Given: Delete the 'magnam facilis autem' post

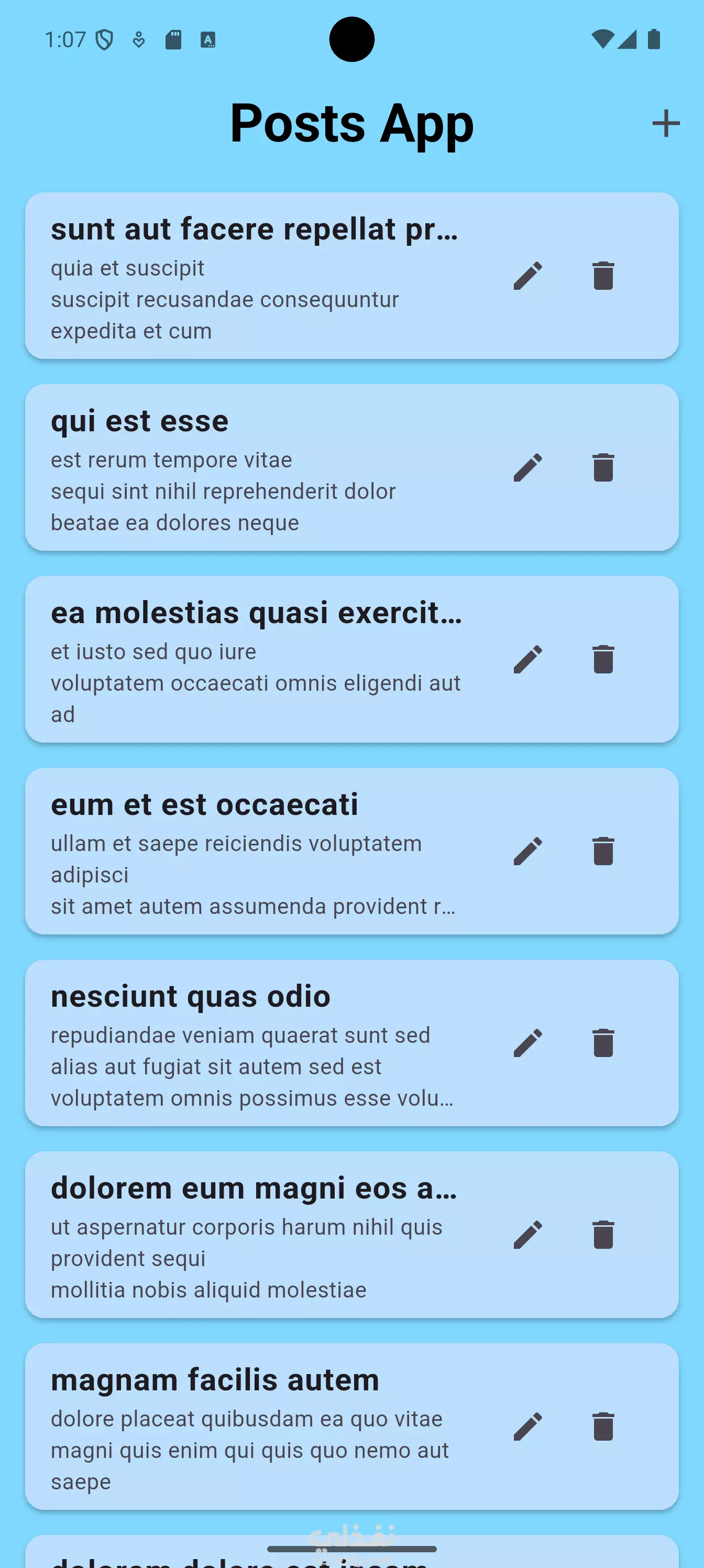Looking at the screenshot, I should pos(603,1426).
